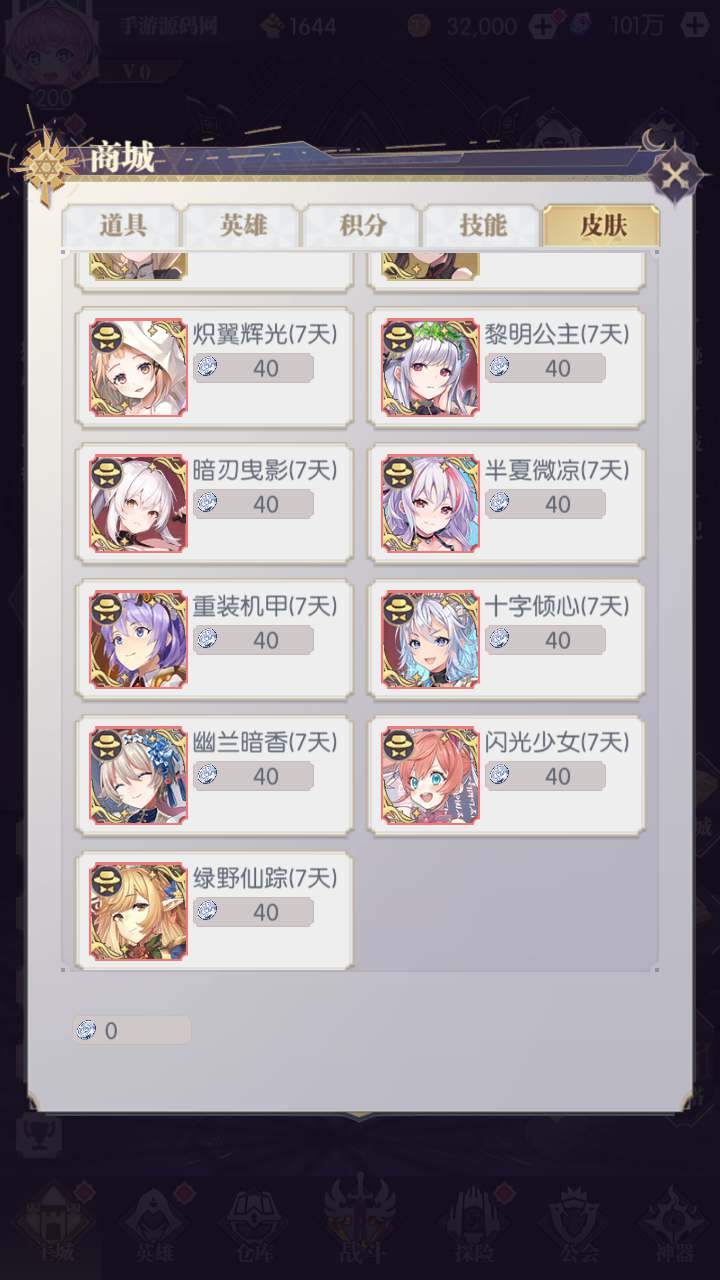This screenshot has height=1280, width=720.
Task: Open the 重装机甲(7天) skin card
Action: 215,640
